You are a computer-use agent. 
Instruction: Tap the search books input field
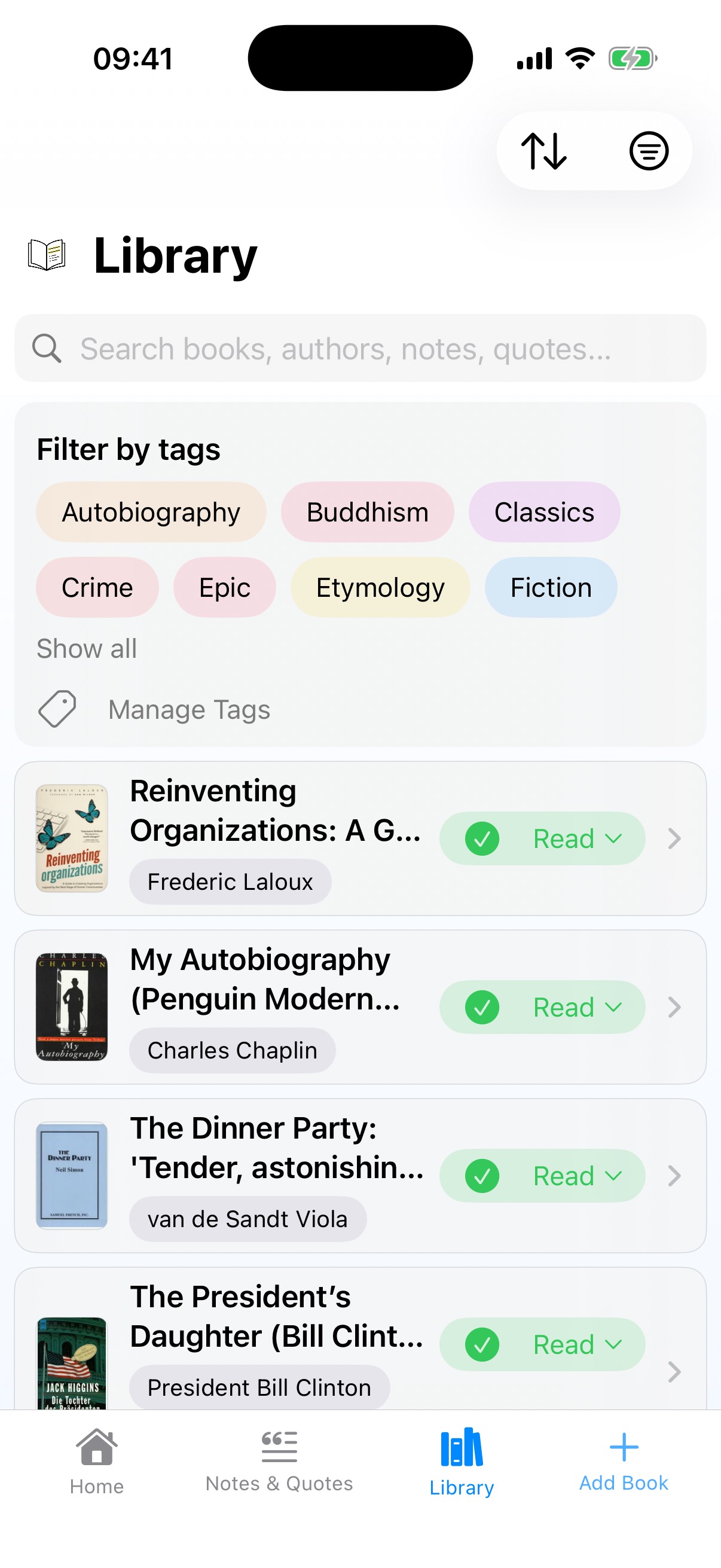pyautogui.click(x=360, y=348)
